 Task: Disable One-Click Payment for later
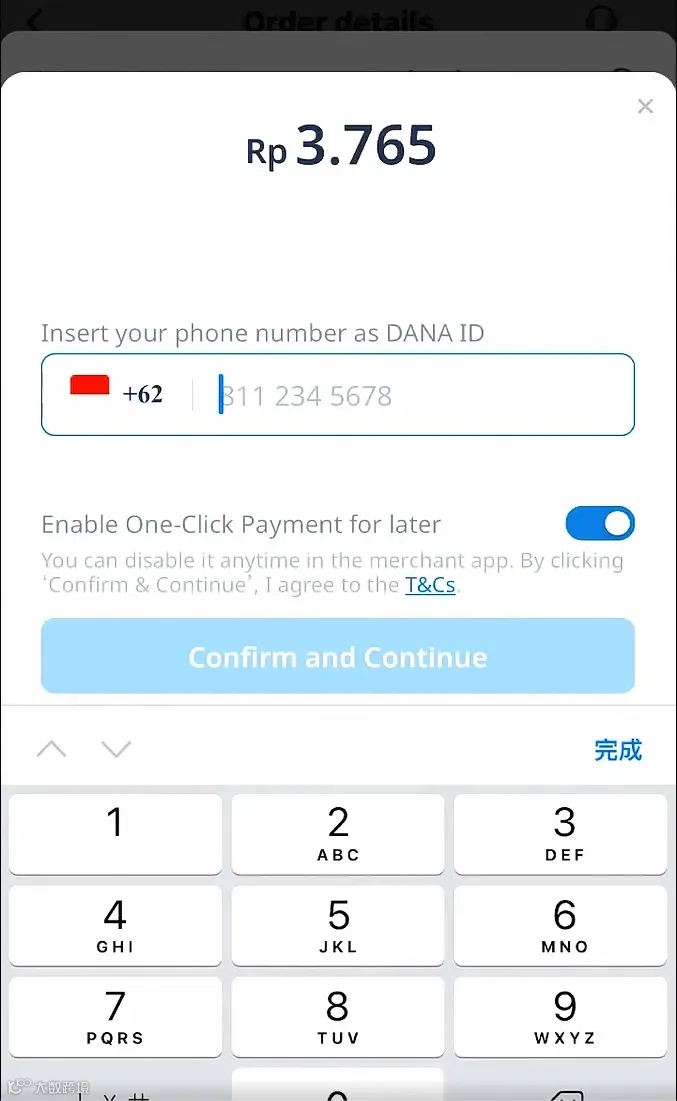click(x=600, y=523)
